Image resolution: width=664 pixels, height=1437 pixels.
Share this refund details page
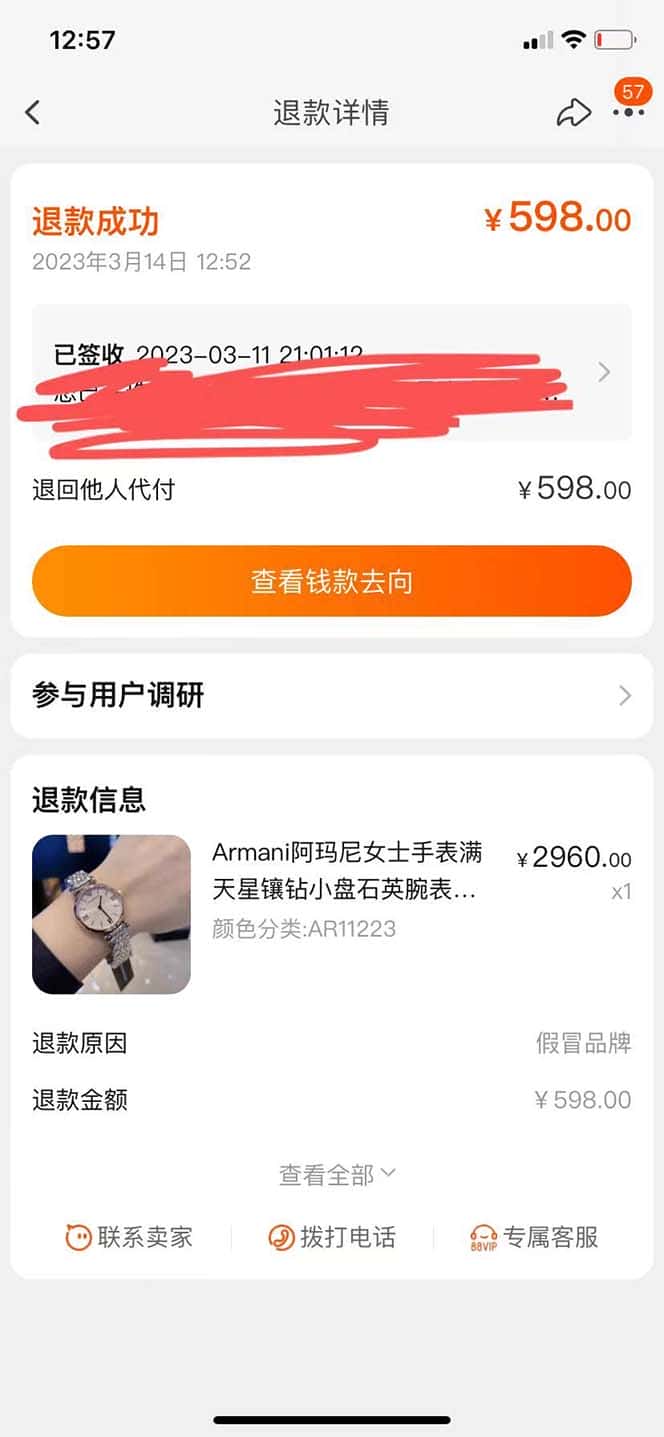tap(573, 113)
